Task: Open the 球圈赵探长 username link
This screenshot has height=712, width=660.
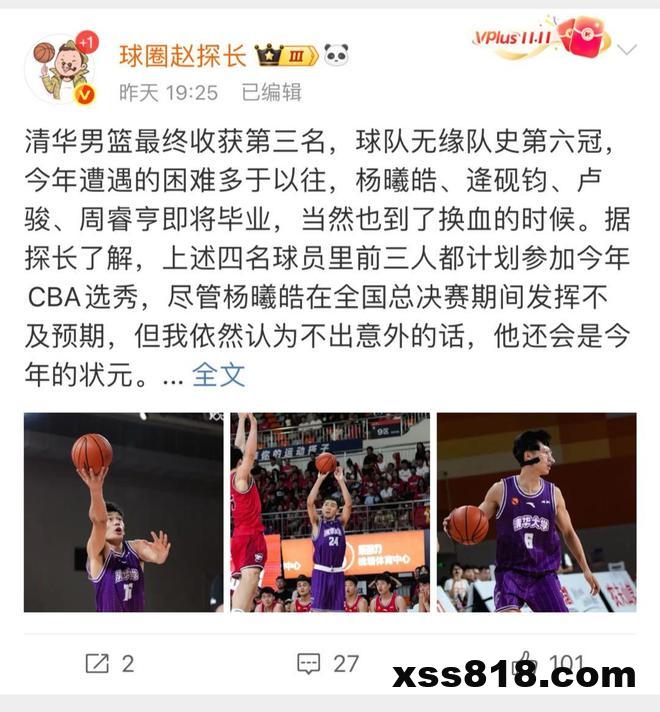Action: pyautogui.click(x=183, y=55)
